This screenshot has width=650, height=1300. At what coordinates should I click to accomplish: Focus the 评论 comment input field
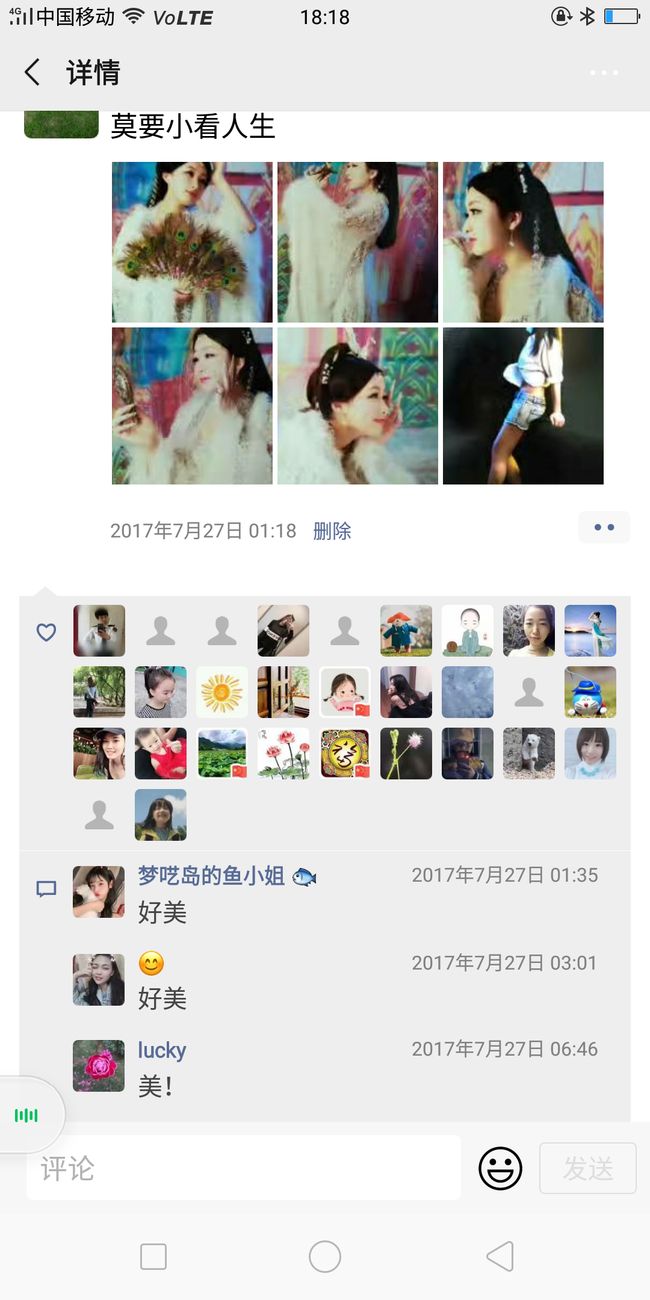pyautogui.click(x=244, y=1168)
